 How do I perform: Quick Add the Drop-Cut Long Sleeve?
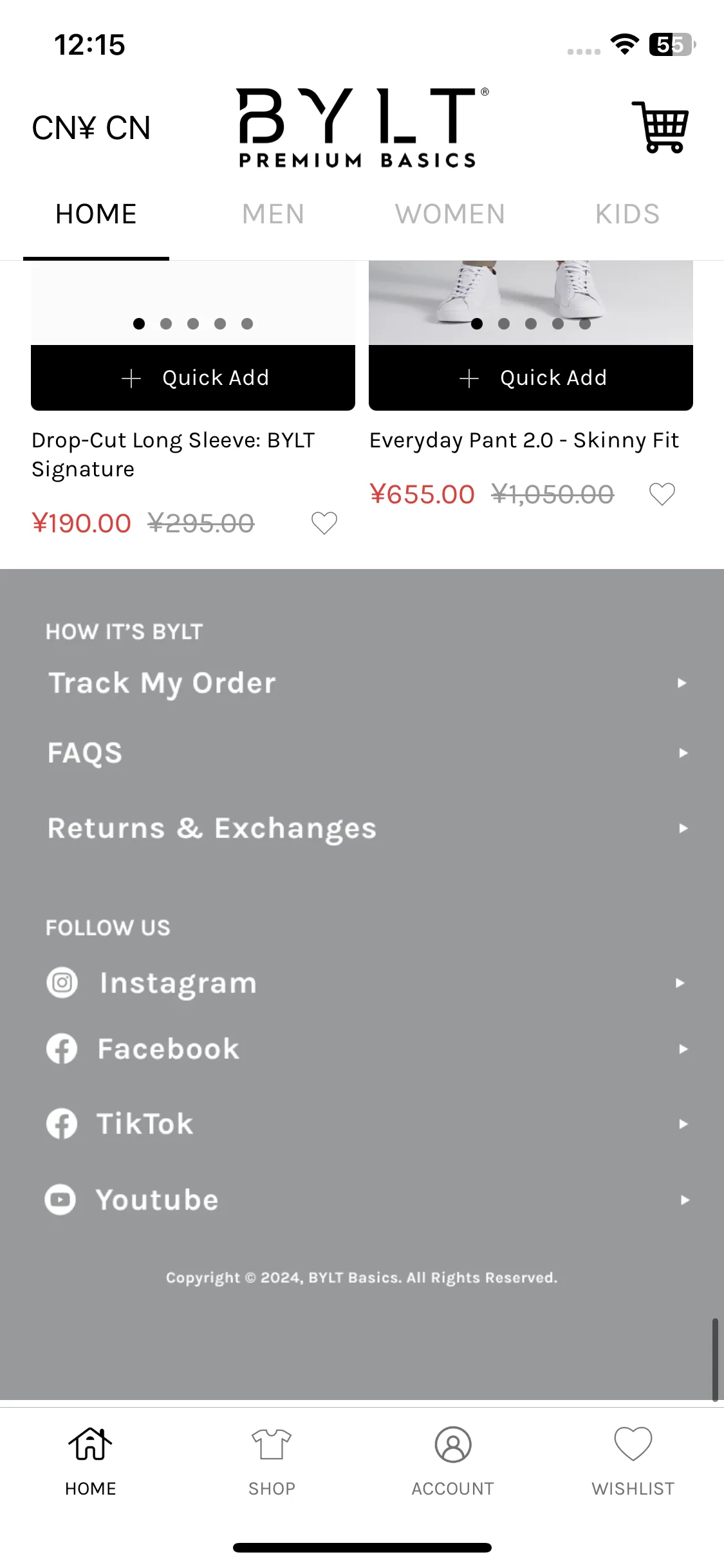click(193, 378)
